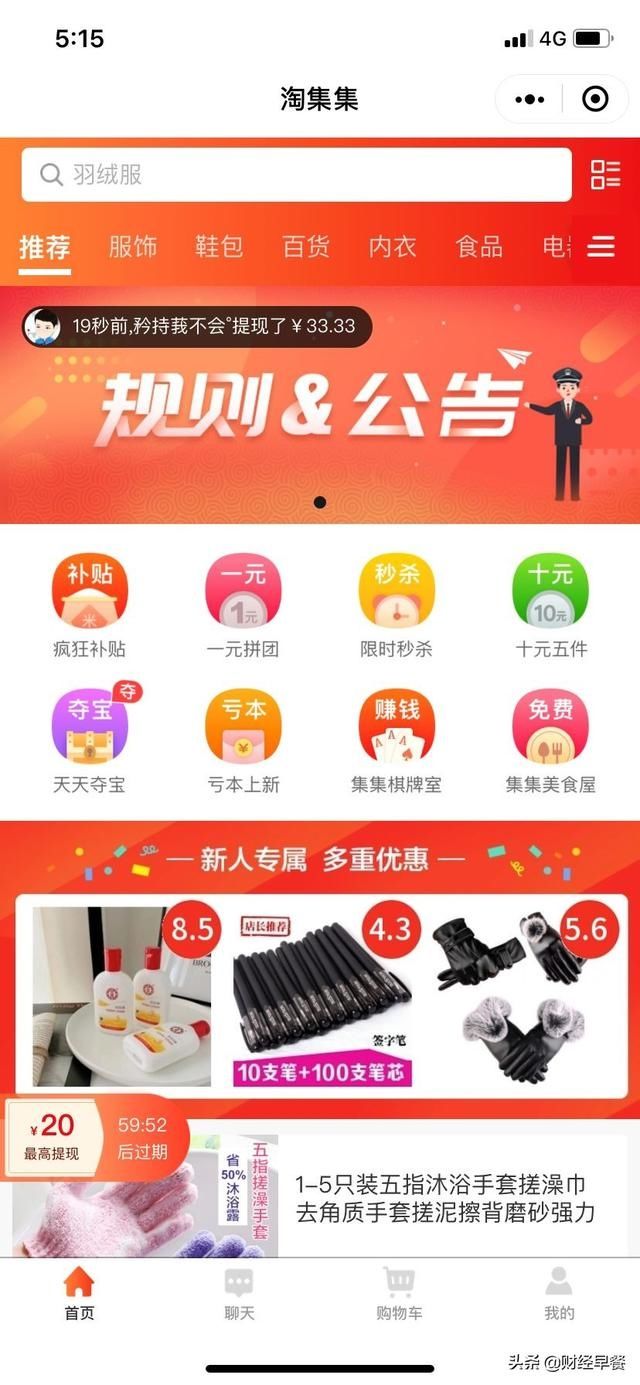Viewport: 640px width, 1385px height.
Task: Open the category grid icon beside search
Action: tap(605, 175)
